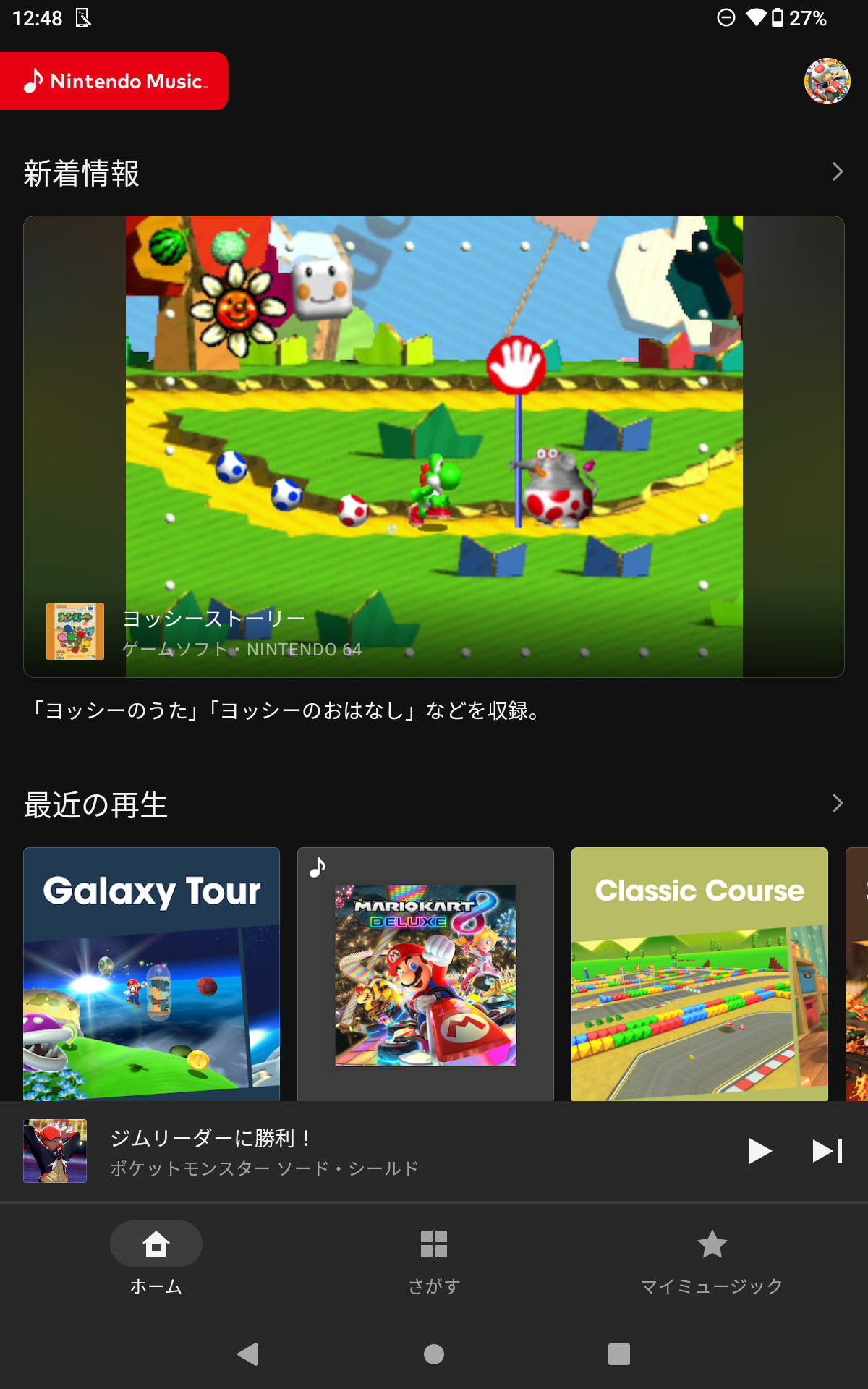Open the Galaxy Tour playlist card
The image size is (868, 1389).
[x=151, y=974]
